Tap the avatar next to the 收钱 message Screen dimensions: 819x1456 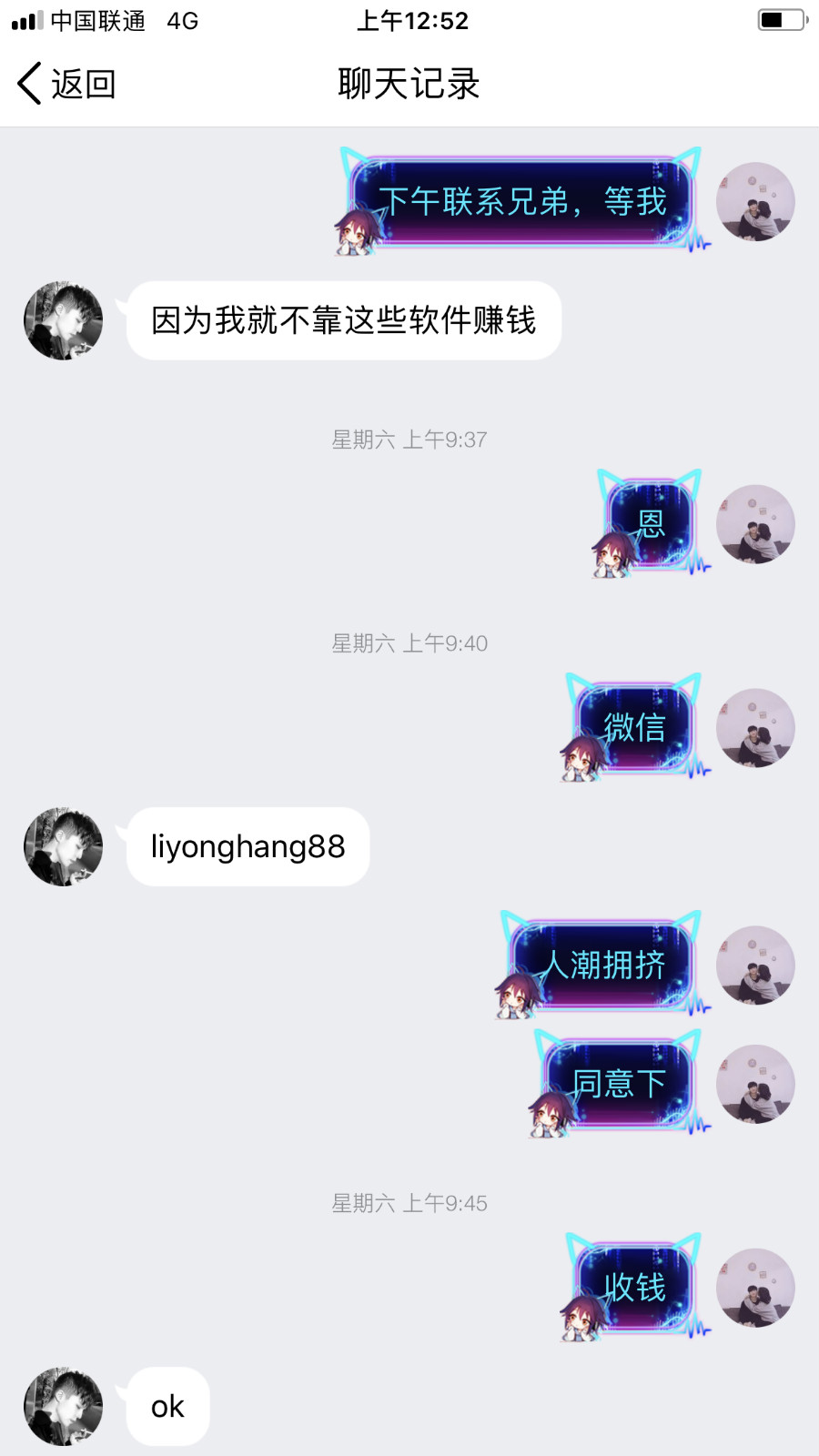coord(755,1288)
